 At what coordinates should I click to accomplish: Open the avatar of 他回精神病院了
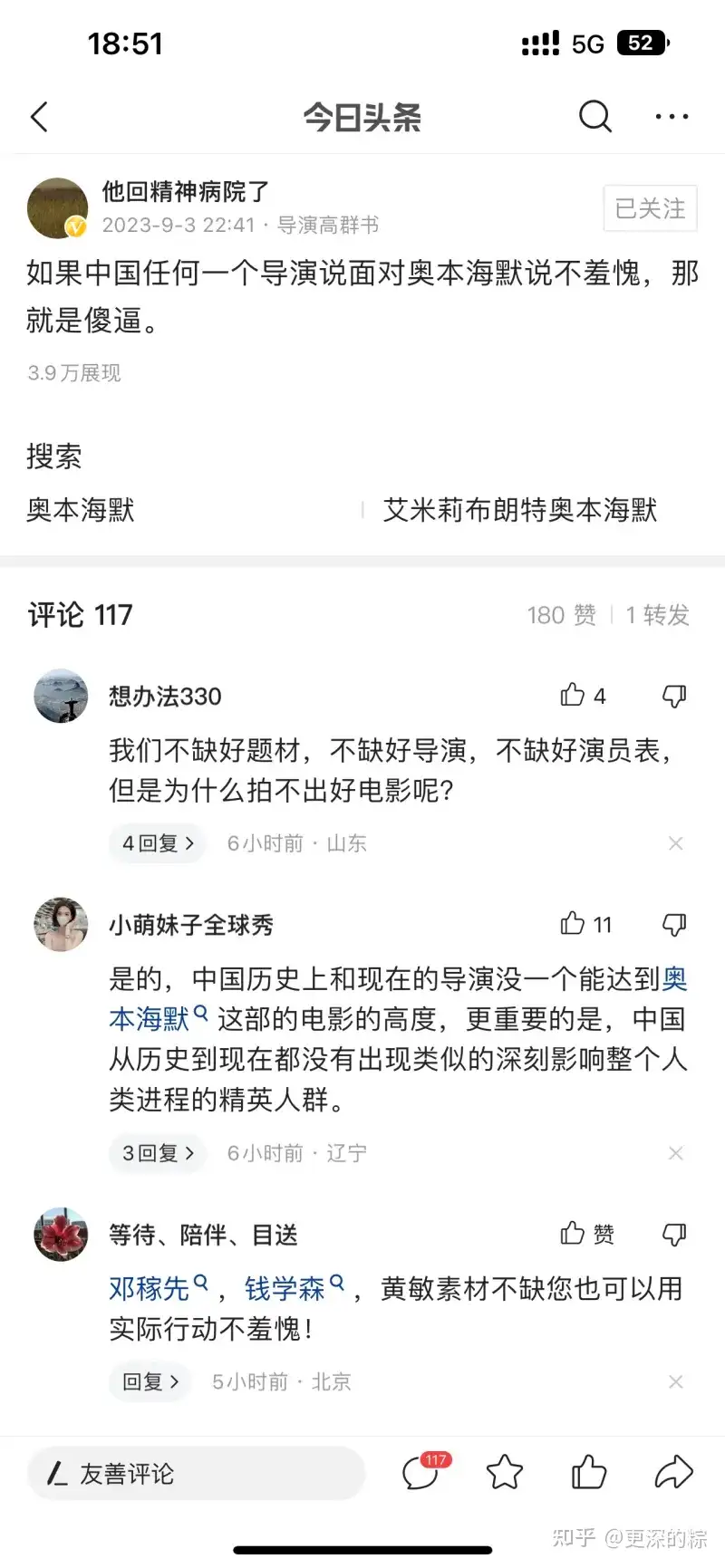tap(57, 208)
